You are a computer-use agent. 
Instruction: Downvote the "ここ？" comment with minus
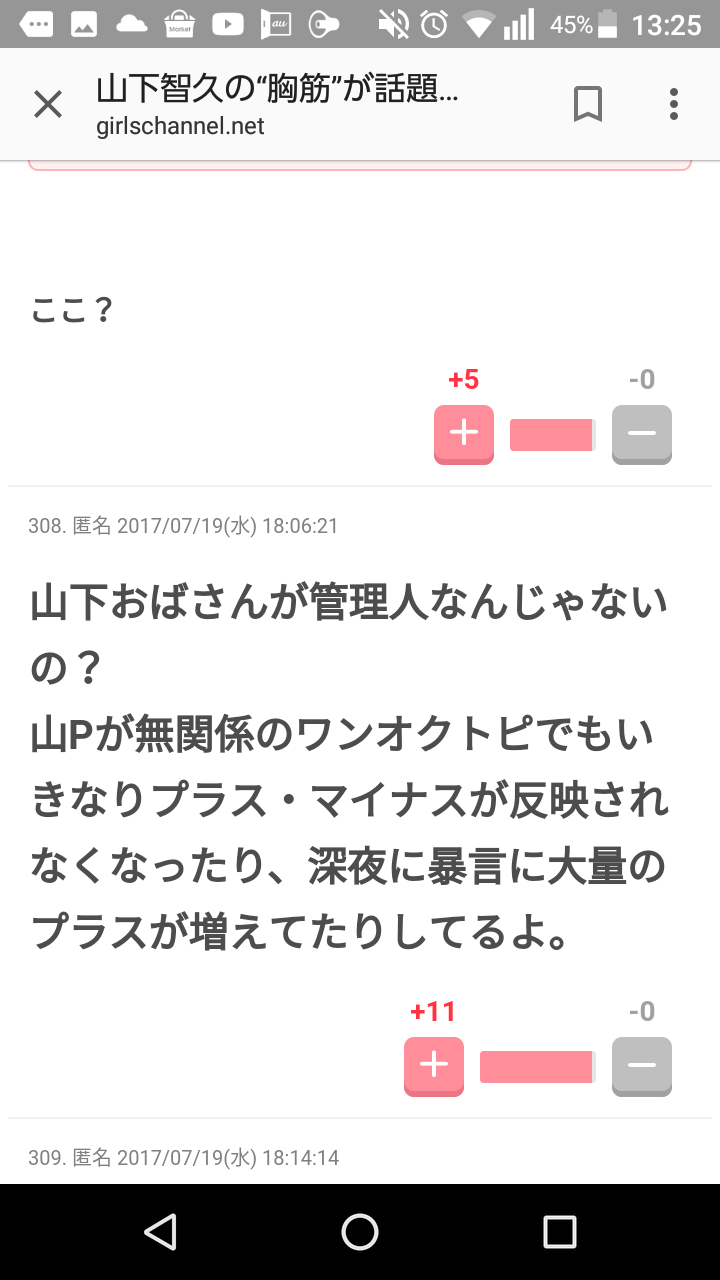[x=641, y=434]
